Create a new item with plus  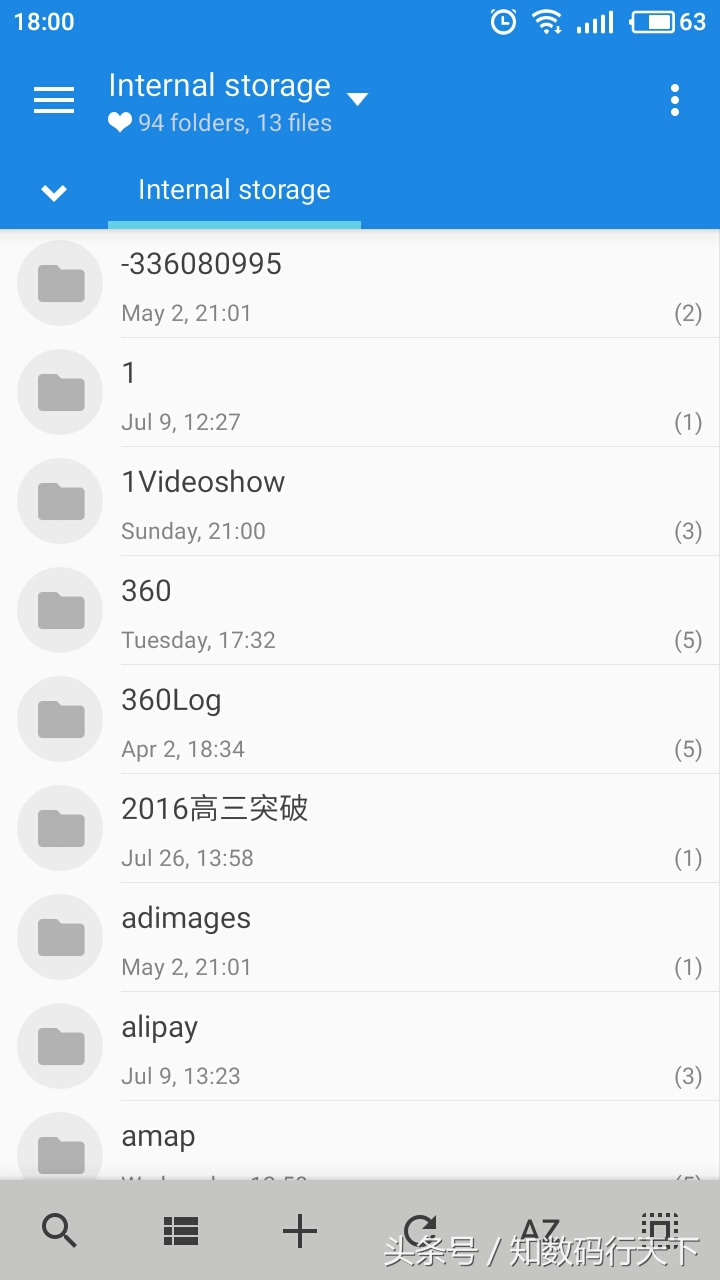tap(300, 1231)
